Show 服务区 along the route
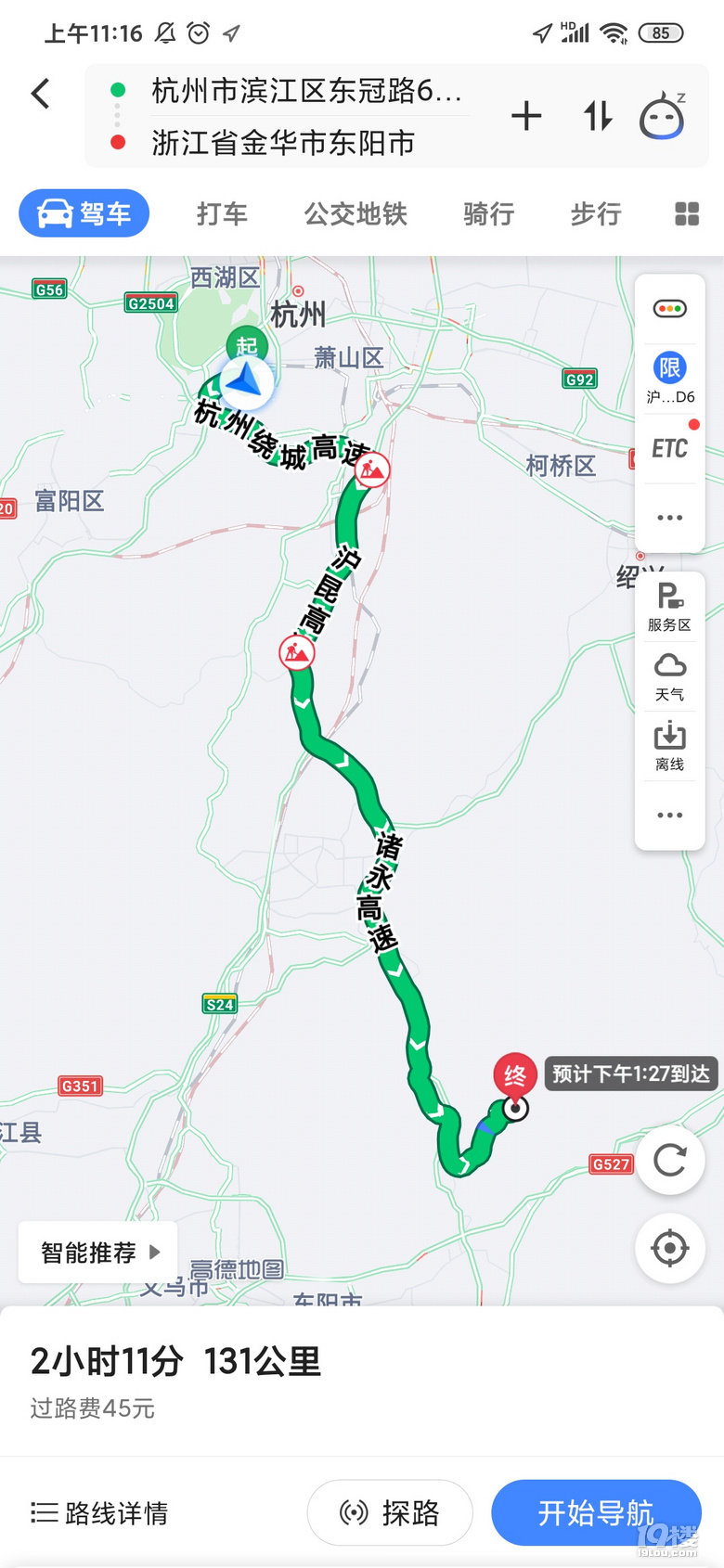This screenshot has height=1568, width=724. 669,608
